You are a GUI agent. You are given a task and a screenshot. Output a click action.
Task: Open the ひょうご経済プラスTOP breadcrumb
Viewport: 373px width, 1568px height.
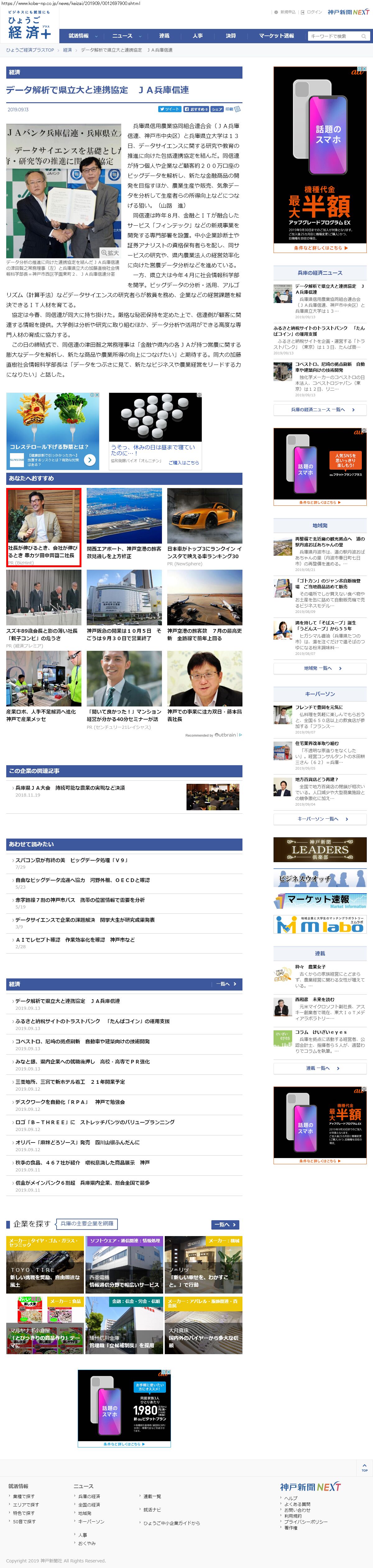coord(30,50)
